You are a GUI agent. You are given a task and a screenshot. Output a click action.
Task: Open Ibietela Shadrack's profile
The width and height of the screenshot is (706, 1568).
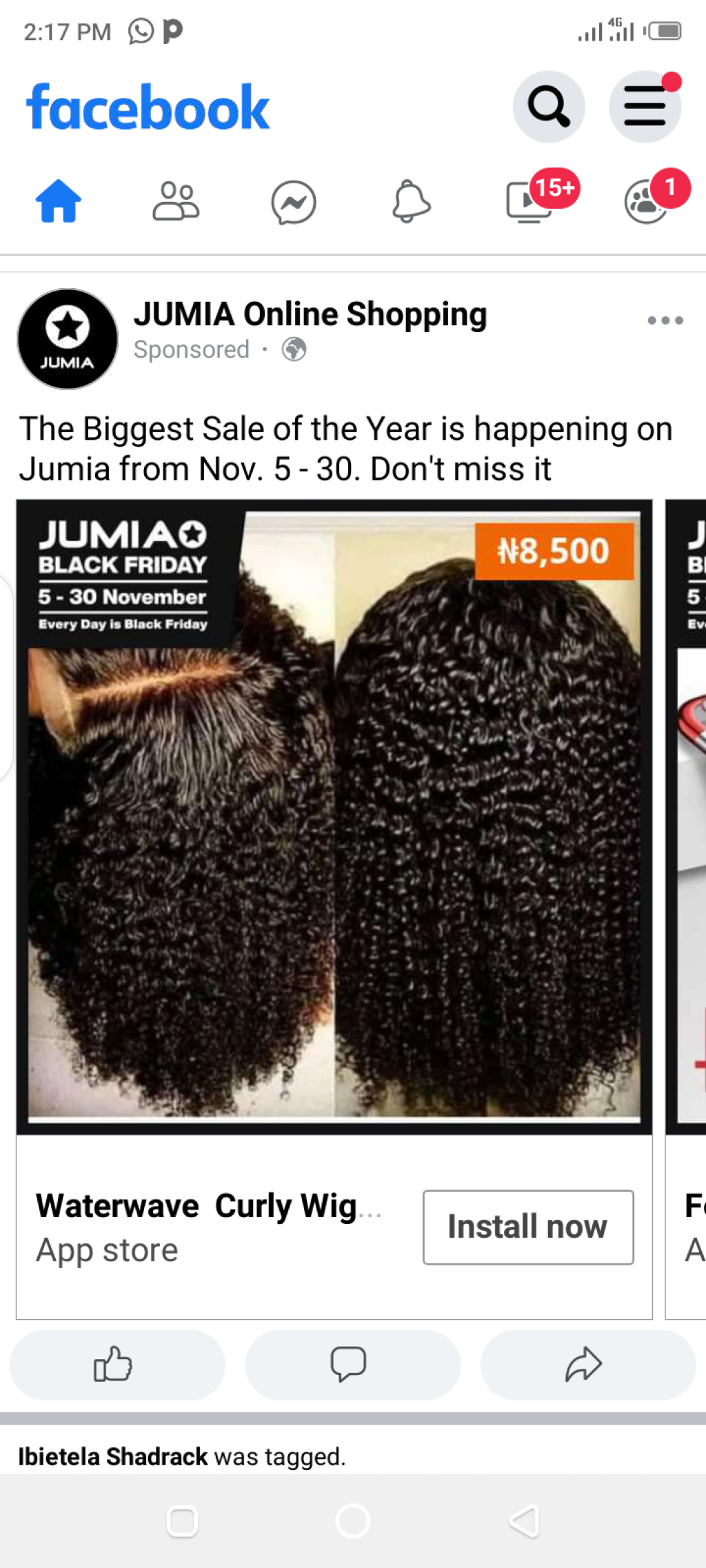[x=113, y=1456]
